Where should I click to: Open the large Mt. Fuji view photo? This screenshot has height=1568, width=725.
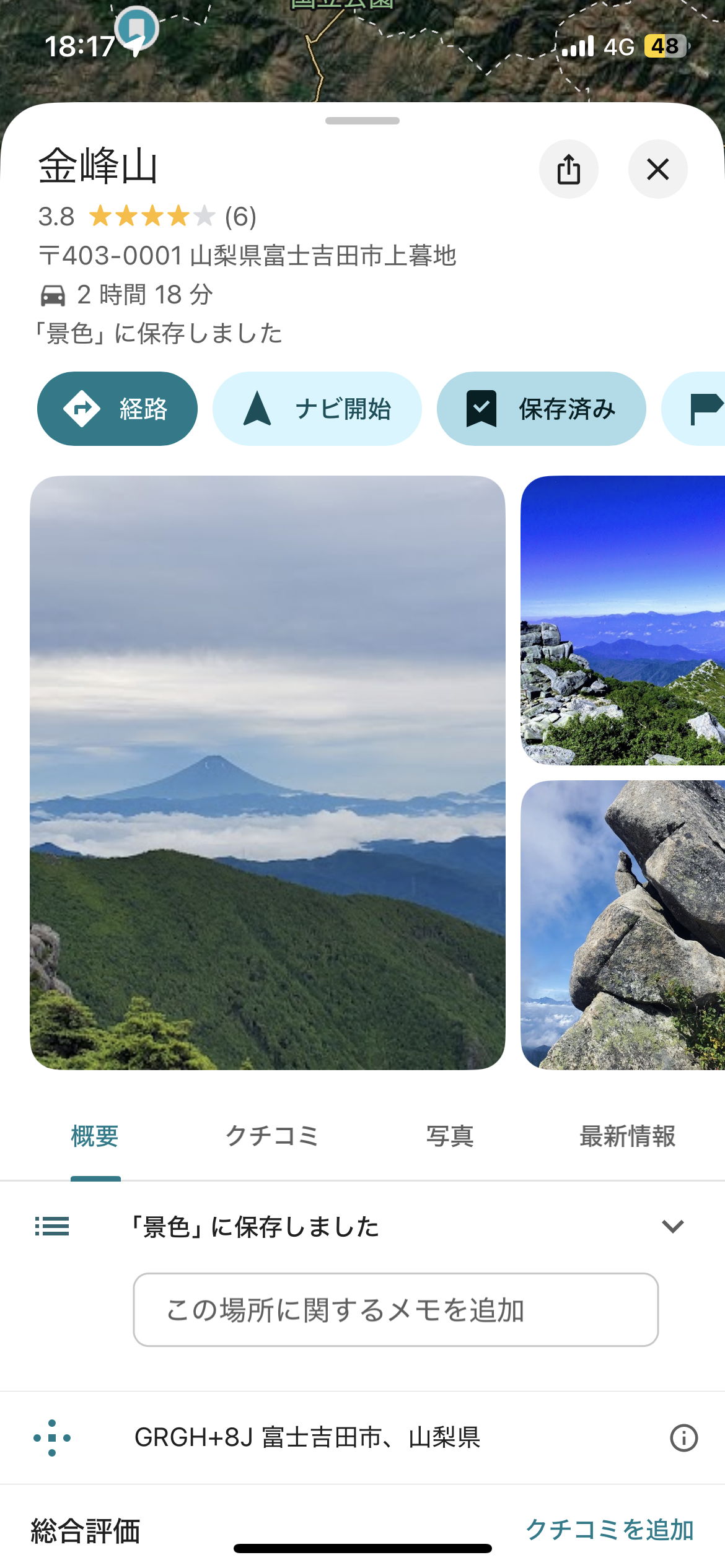[x=268, y=772]
